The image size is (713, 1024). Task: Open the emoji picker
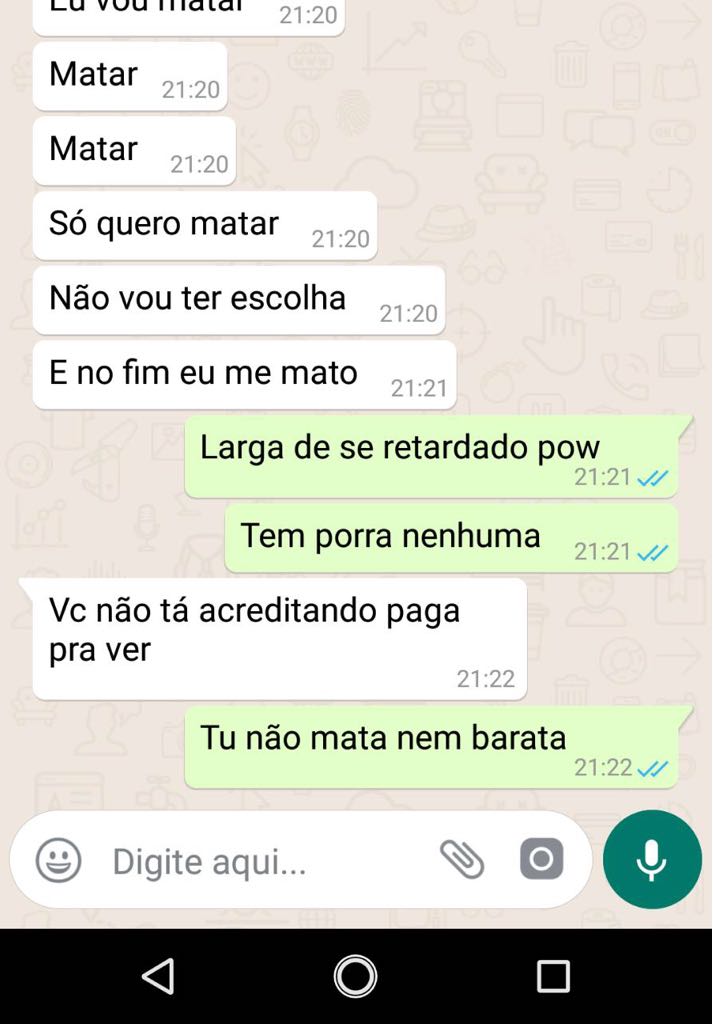pyautogui.click(x=58, y=860)
